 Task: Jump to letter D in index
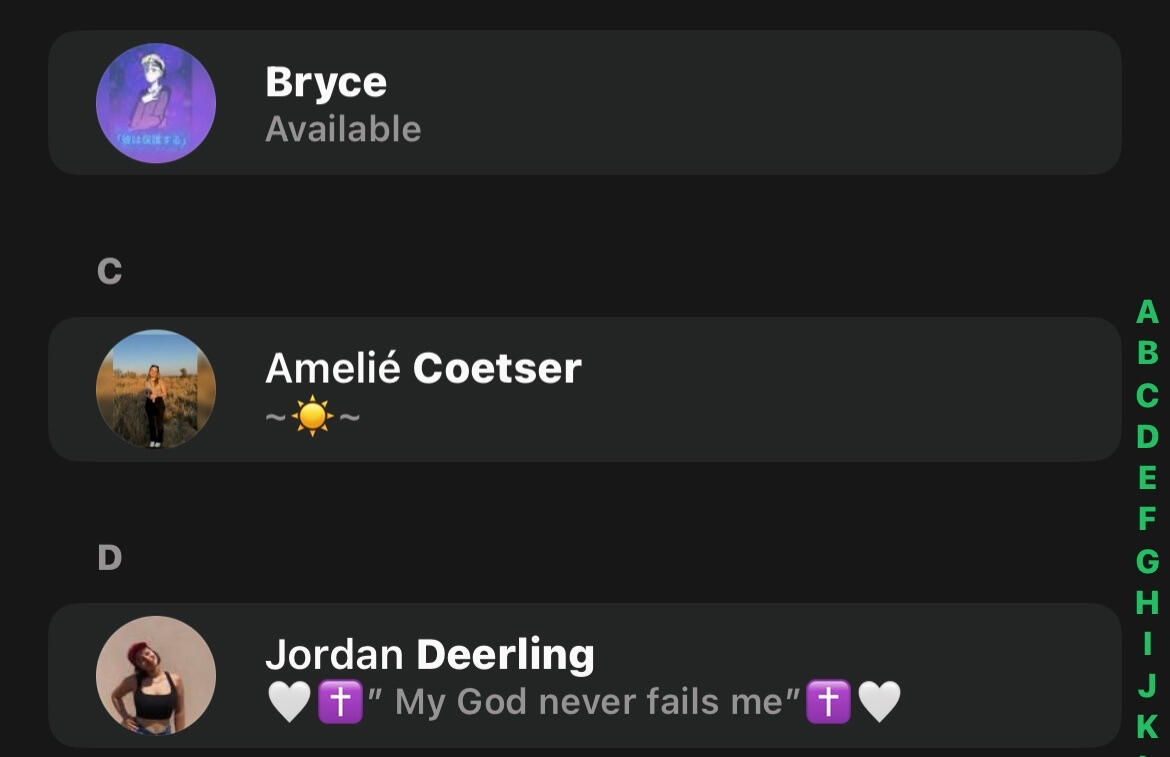[1147, 436]
